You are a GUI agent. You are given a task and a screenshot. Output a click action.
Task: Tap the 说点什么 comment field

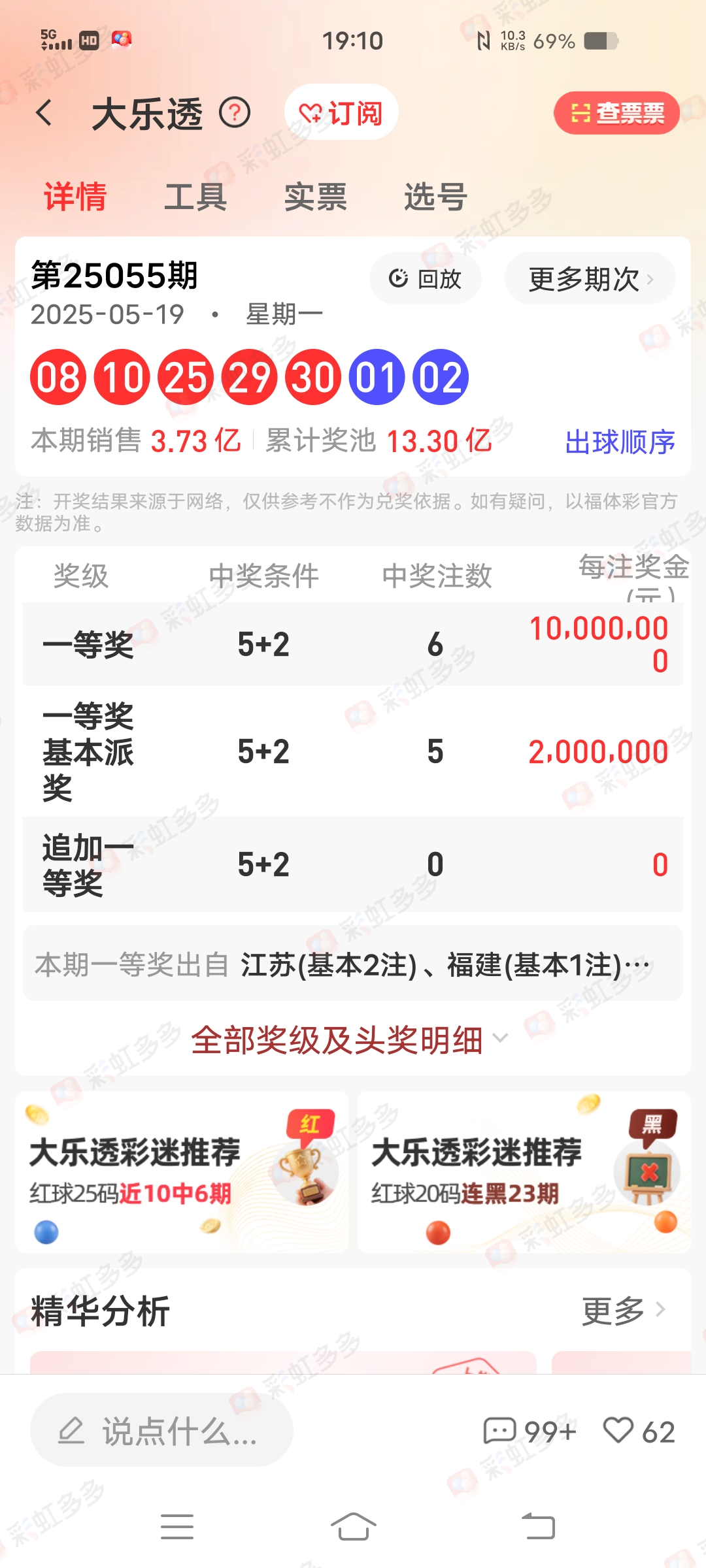(x=161, y=1431)
